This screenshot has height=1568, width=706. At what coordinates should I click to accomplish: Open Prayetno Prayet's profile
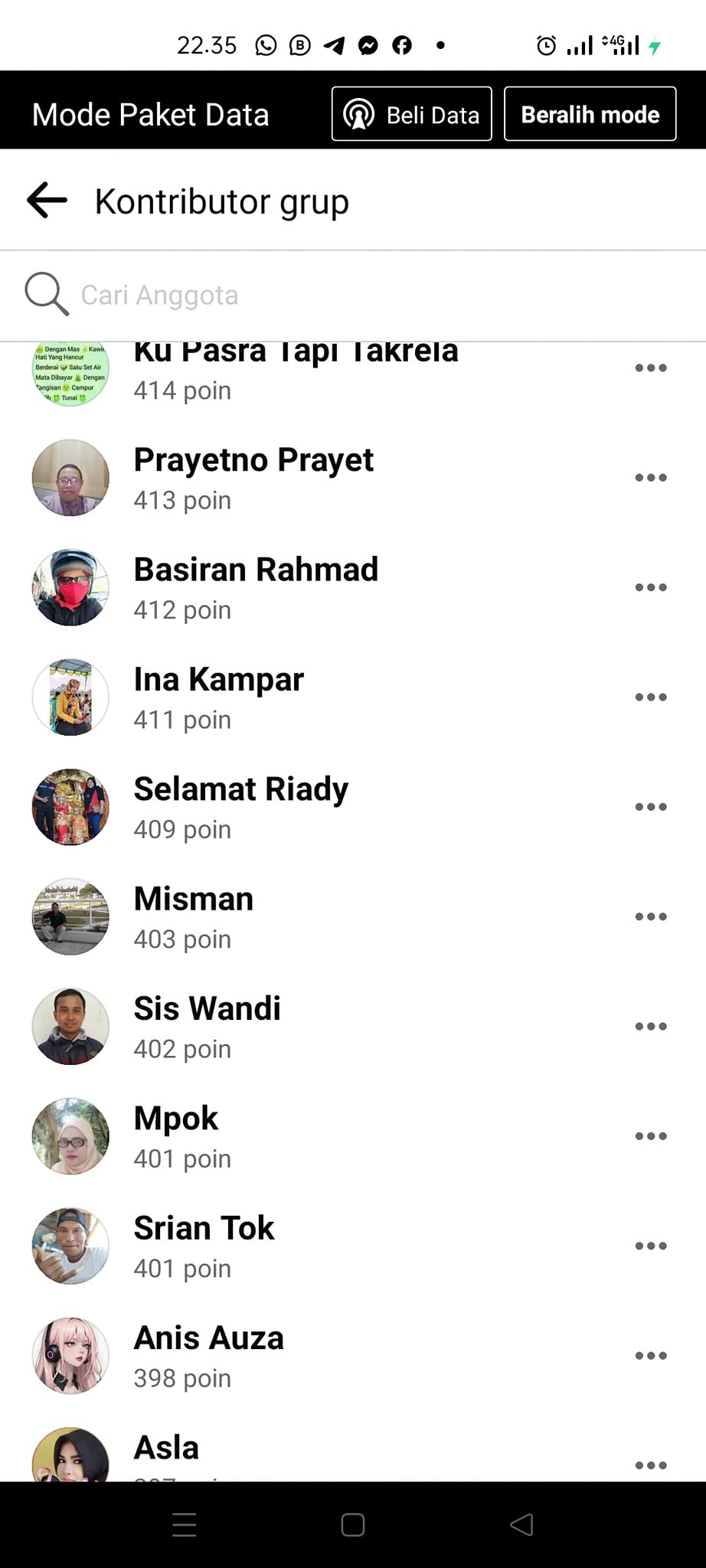pos(253,461)
